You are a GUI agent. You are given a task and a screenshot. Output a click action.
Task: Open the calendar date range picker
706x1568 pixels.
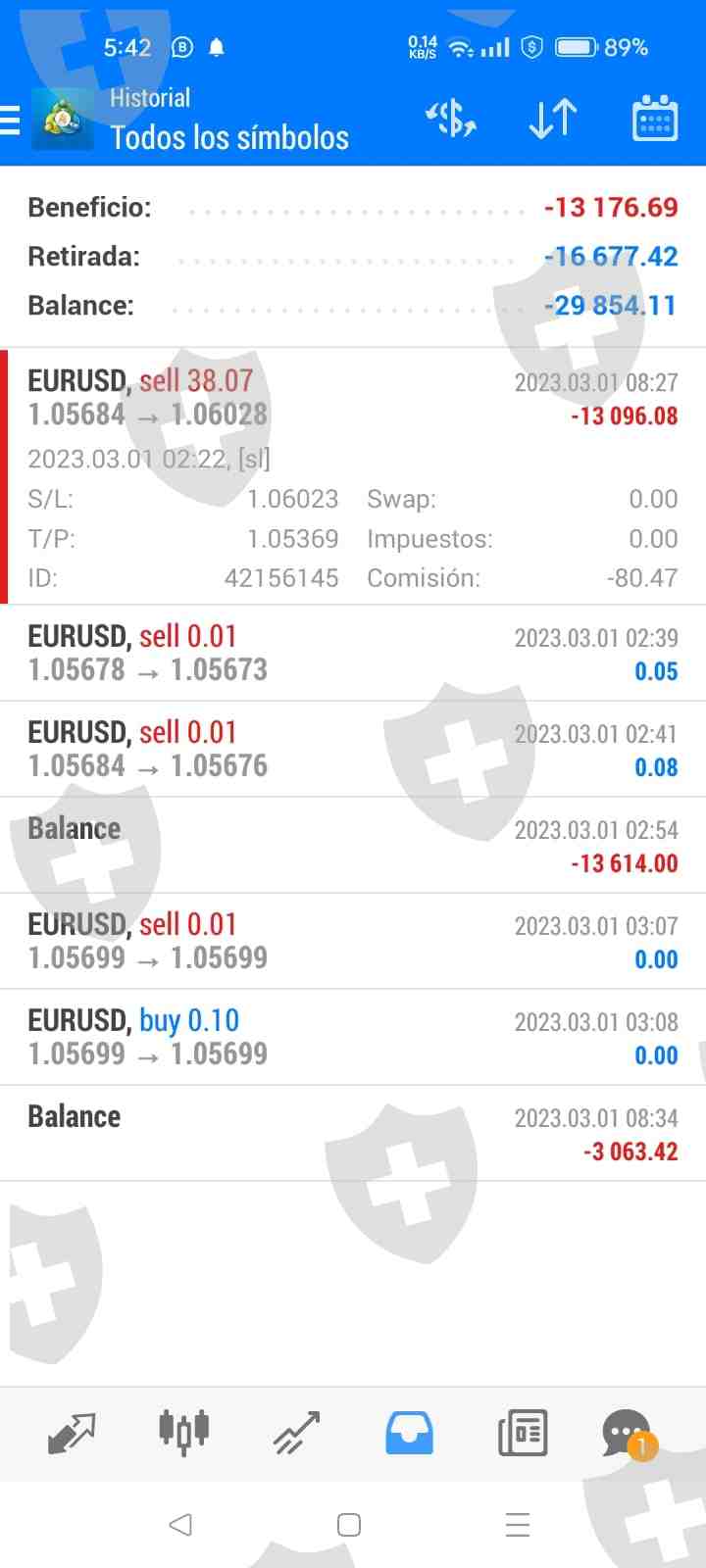[654, 120]
